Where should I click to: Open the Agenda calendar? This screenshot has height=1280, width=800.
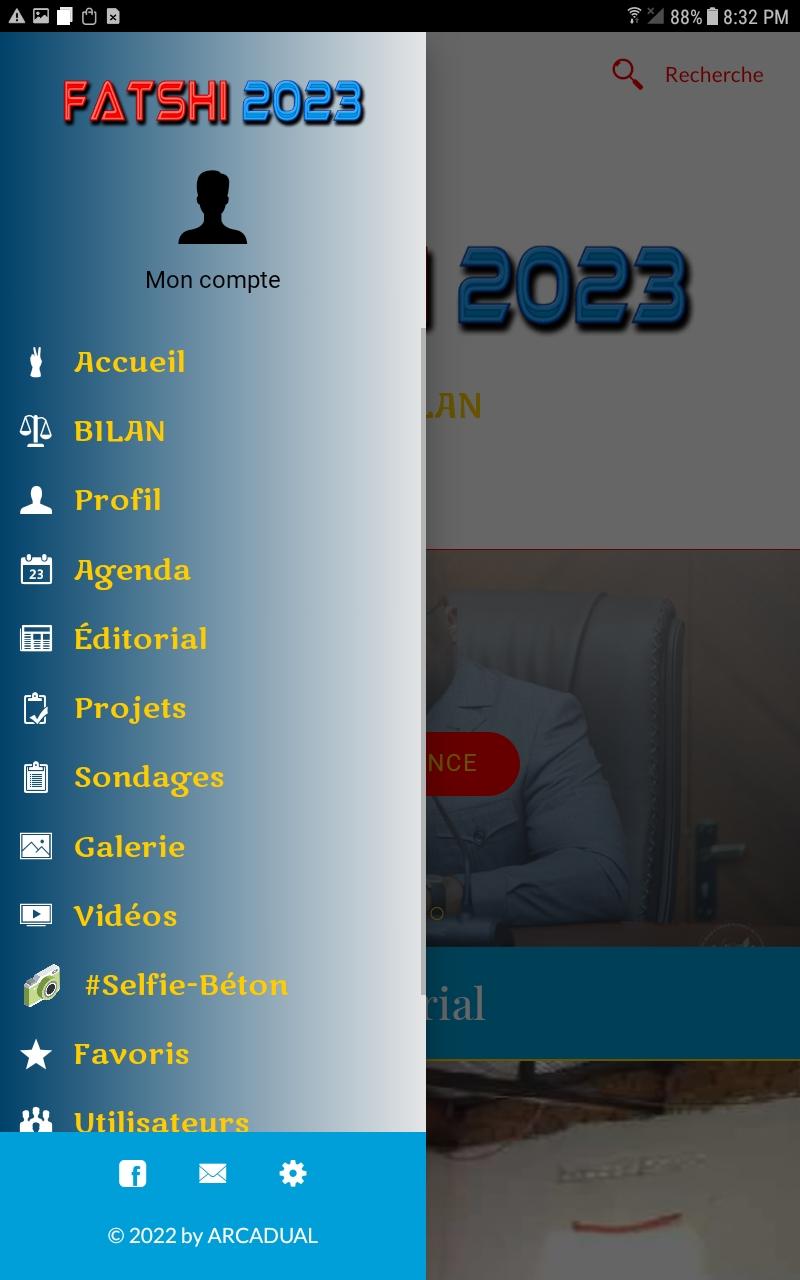(132, 570)
